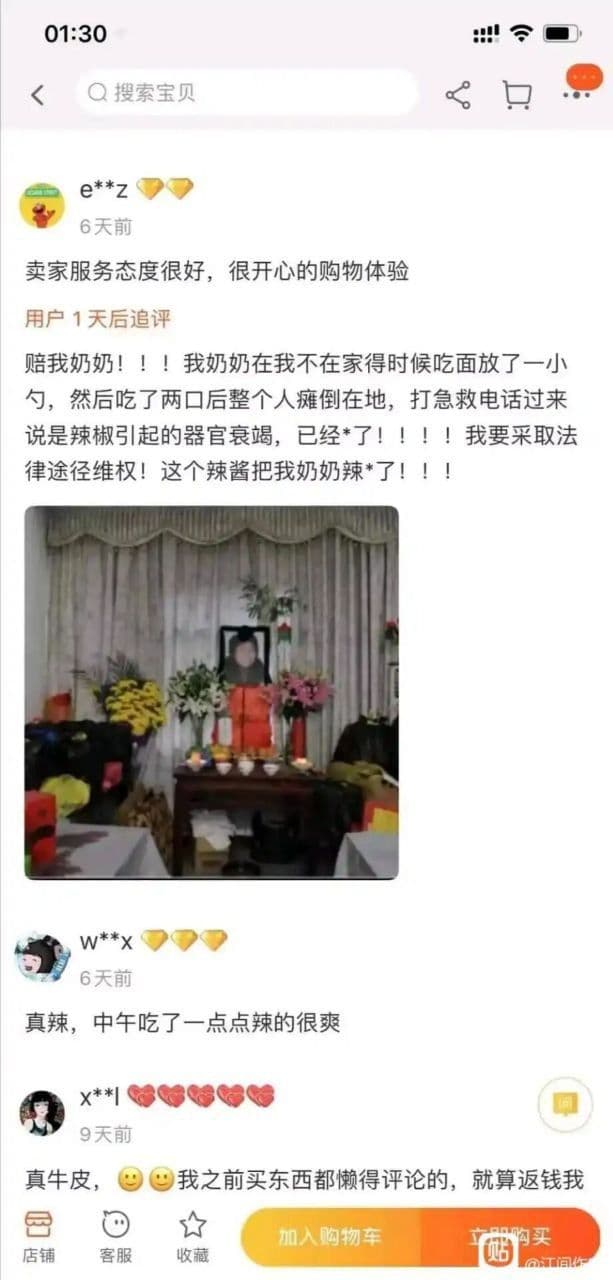Tap the 搜索宝贝 search box

[246, 93]
